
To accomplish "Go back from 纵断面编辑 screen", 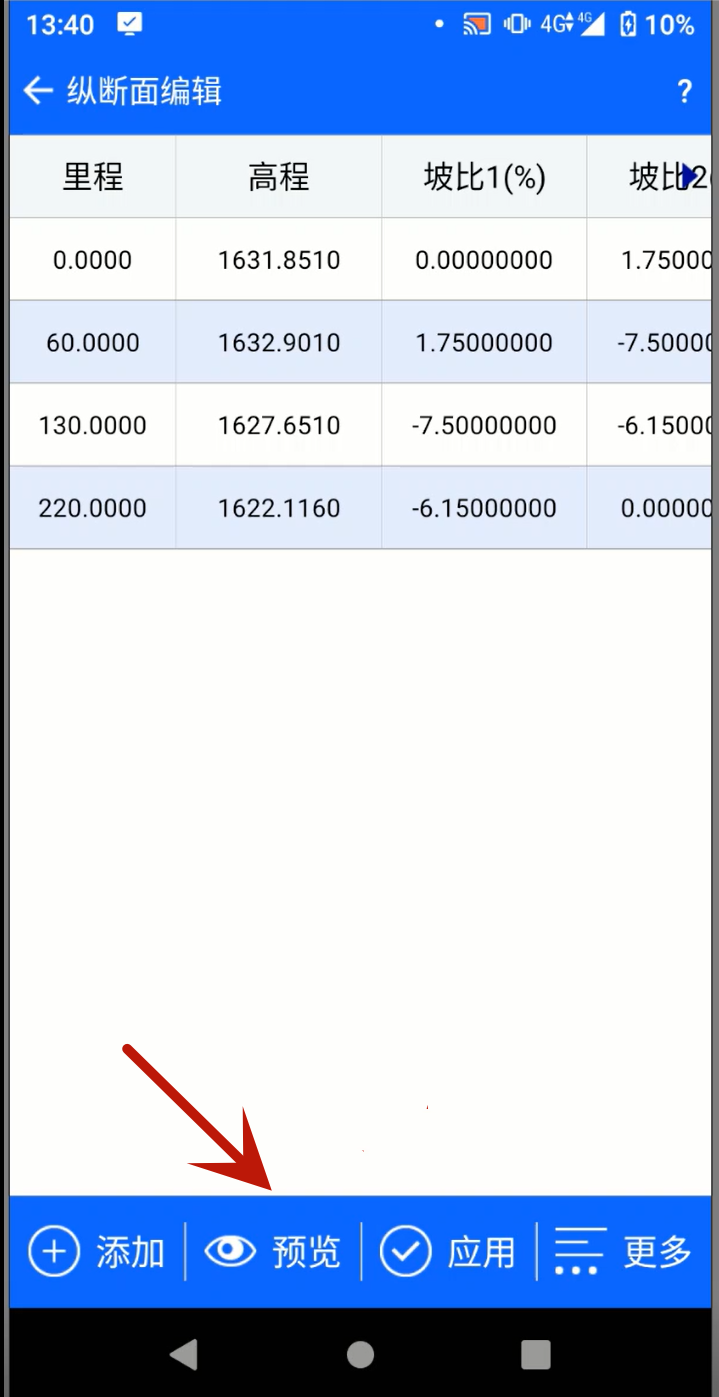I will (x=38, y=91).
